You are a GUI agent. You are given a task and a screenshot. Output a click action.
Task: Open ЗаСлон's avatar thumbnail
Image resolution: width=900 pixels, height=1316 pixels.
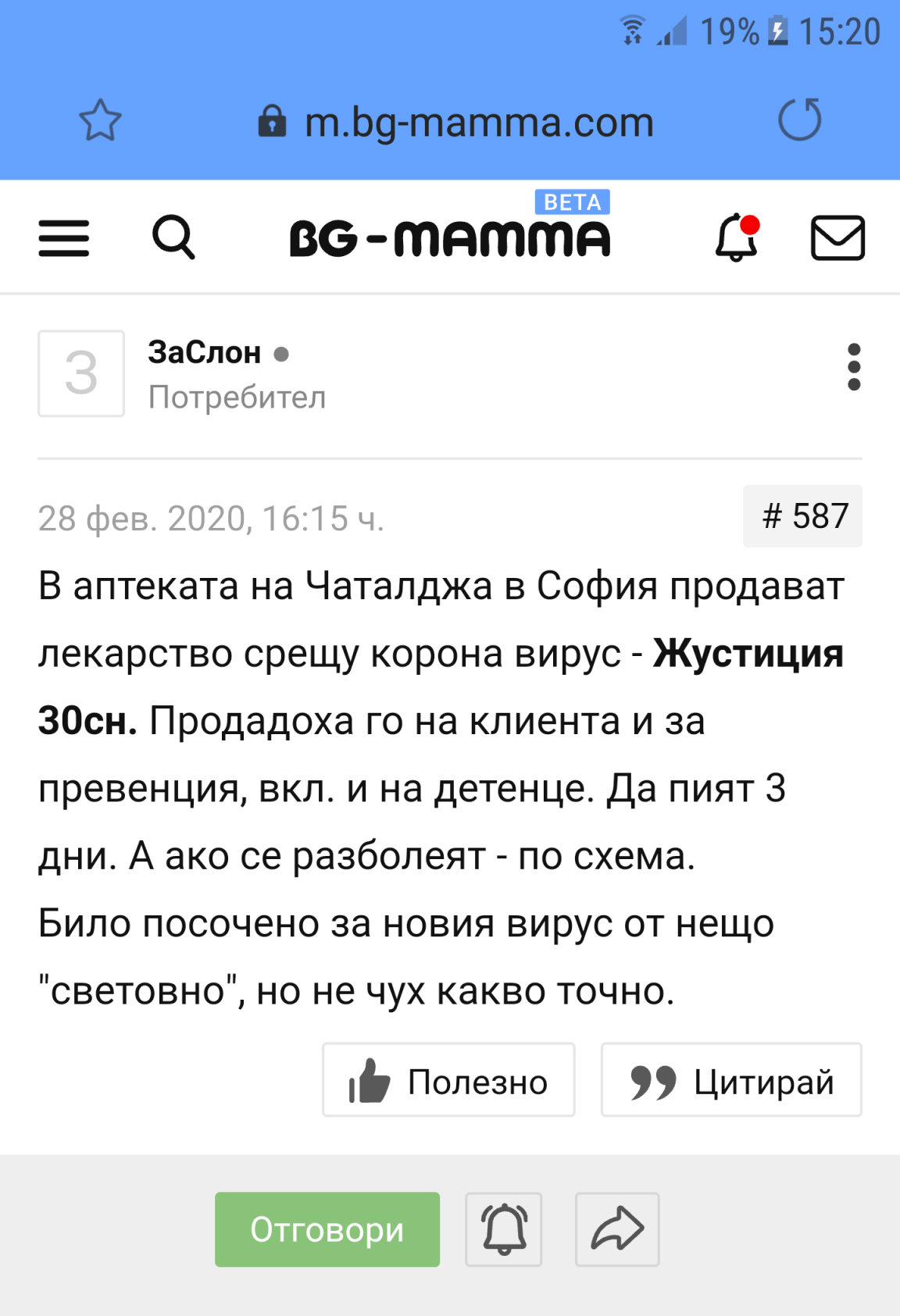pyautogui.click(x=81, y=373)
